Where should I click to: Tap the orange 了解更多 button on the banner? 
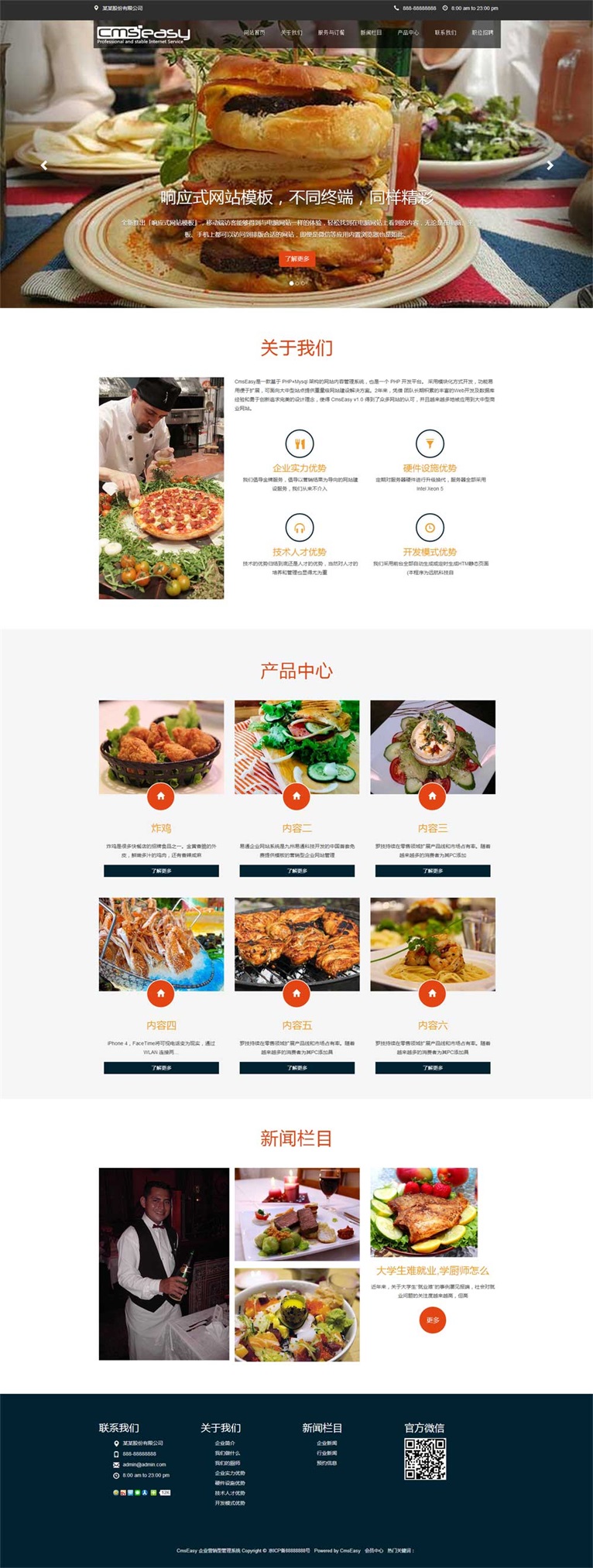point(296,259)
